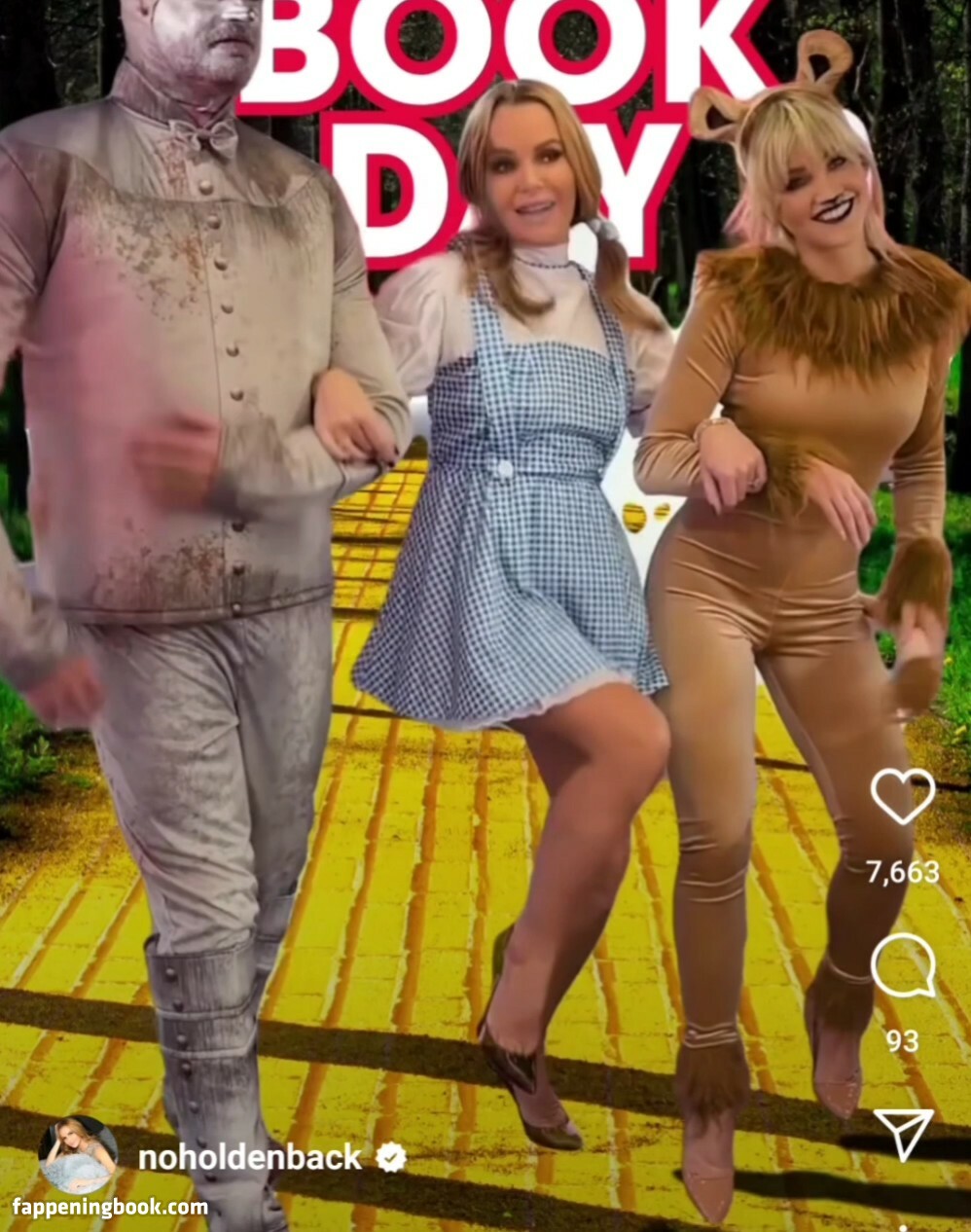971x1232 pixels.
Task: Tap the noholdenback profile picture
Action: pos(78,1155)
